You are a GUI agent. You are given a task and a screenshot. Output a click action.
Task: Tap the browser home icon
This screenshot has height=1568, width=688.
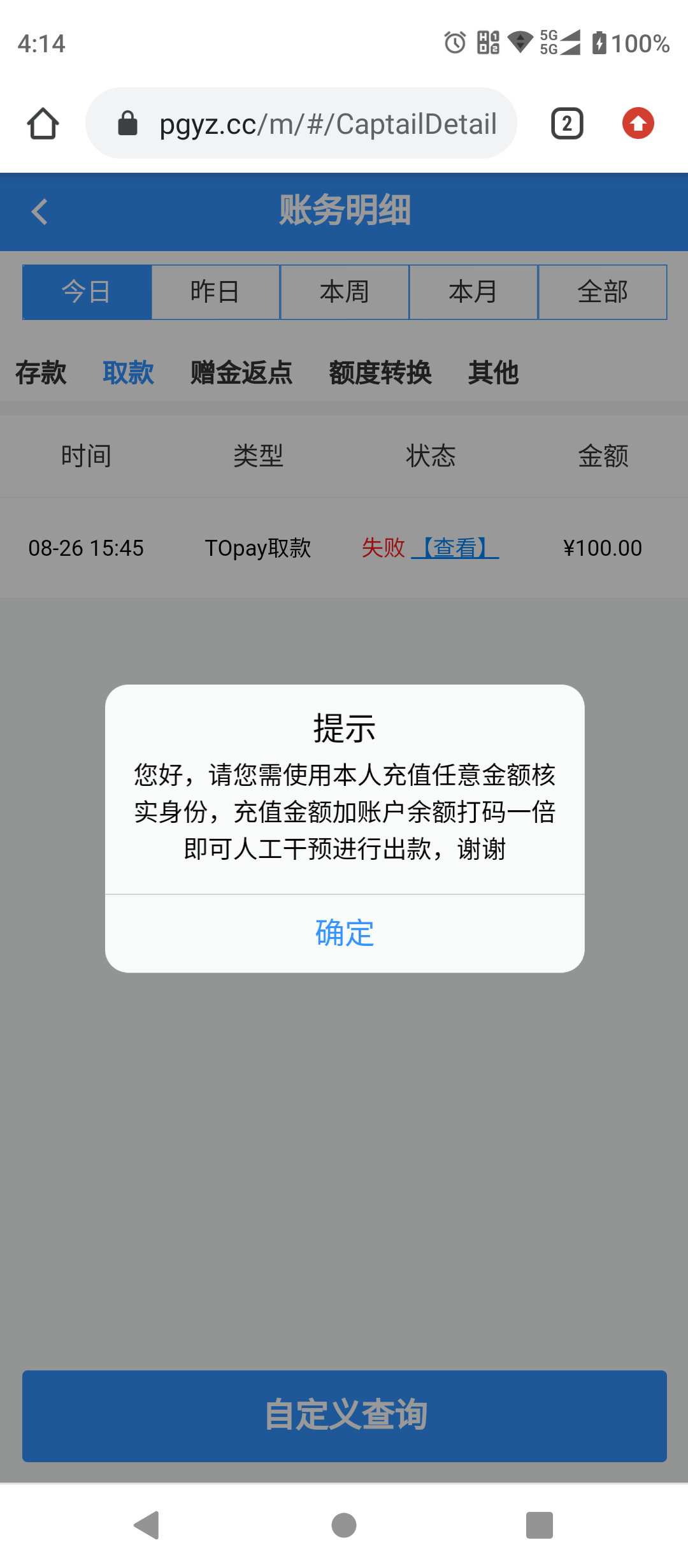pos(42,123)
